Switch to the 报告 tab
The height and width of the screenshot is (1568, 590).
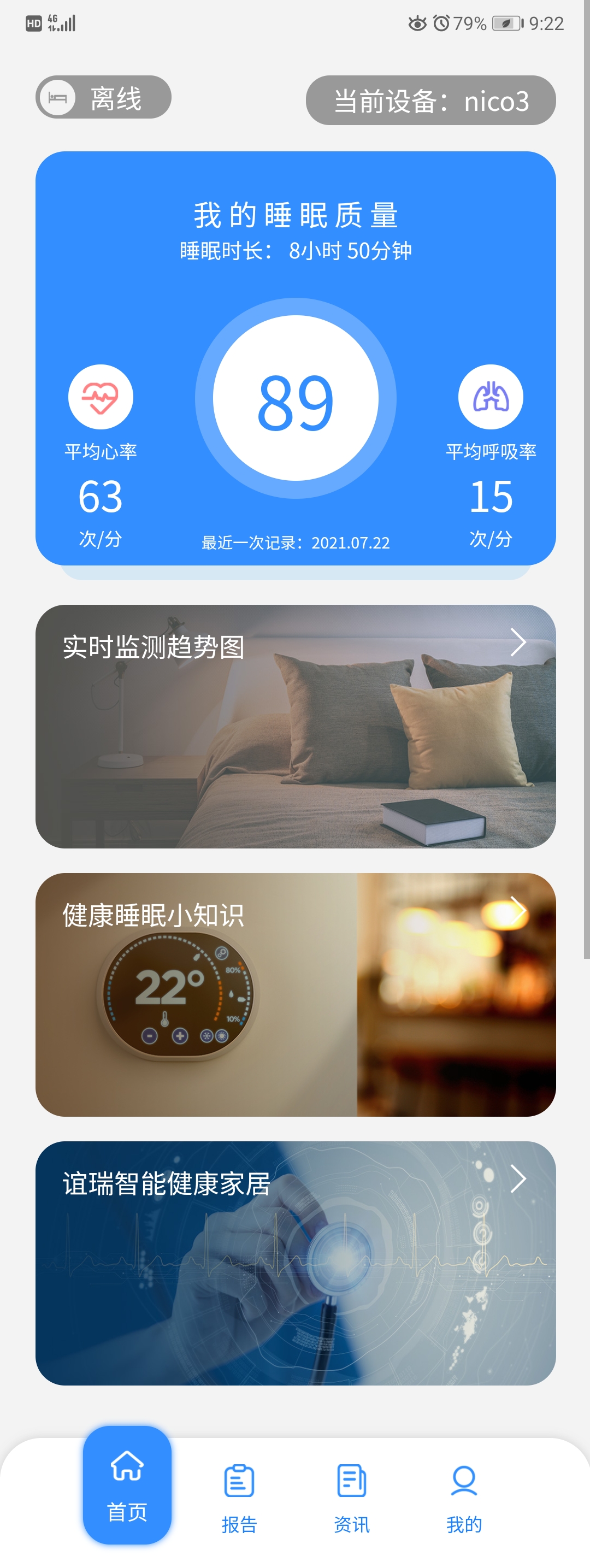[239, 1498]
